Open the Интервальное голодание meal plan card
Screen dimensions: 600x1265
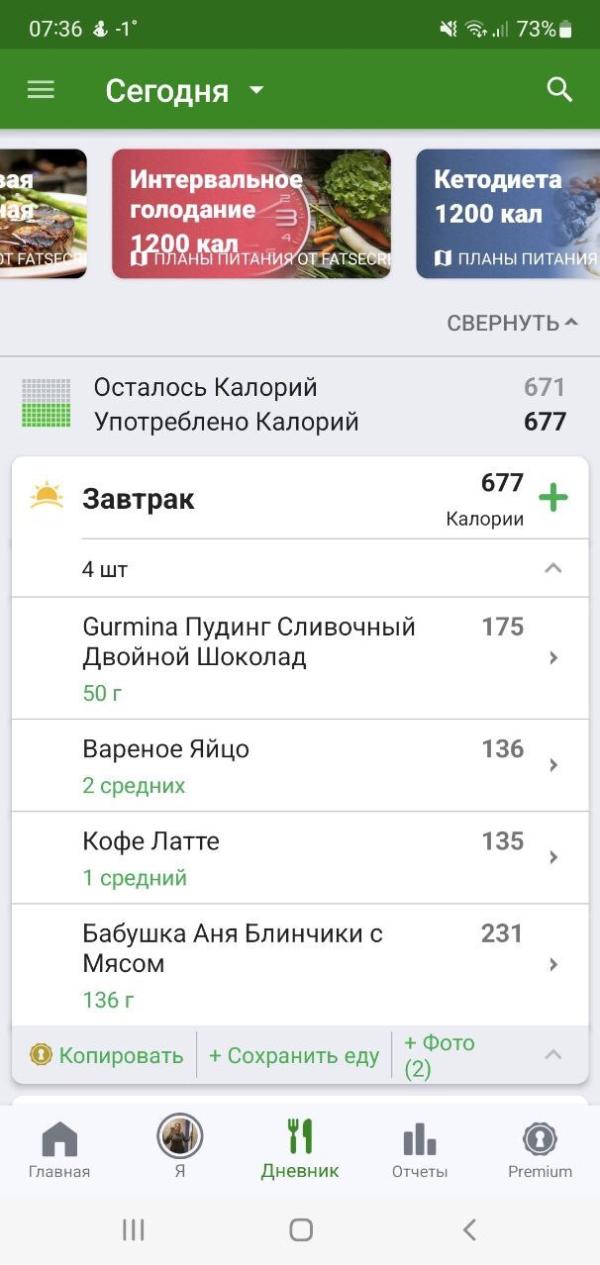pyautogui.click(x=251, y=213)
